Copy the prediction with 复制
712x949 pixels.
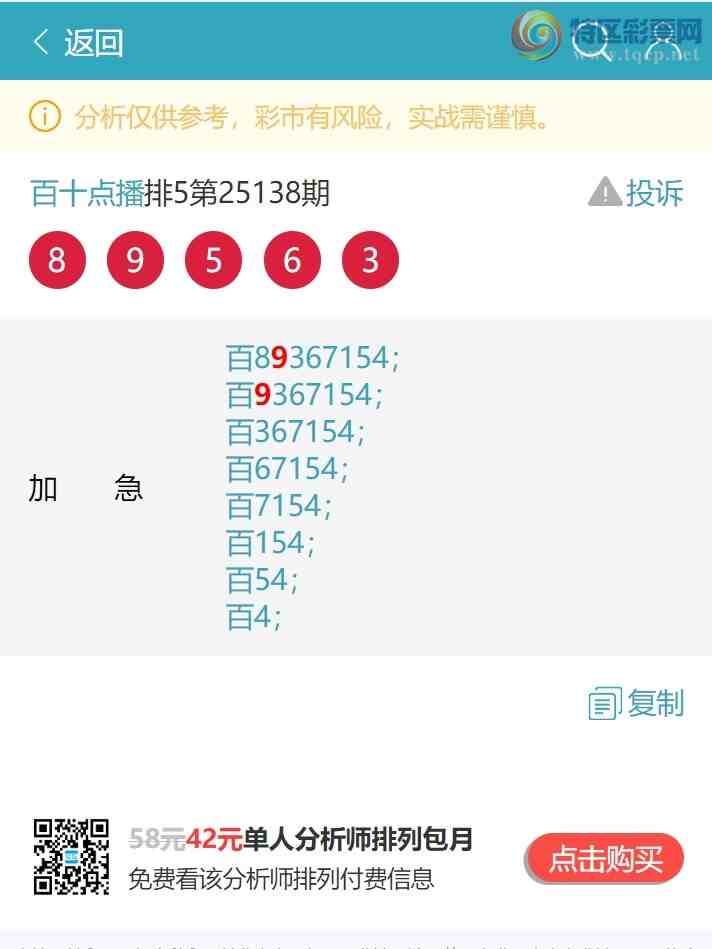point(637,704)
